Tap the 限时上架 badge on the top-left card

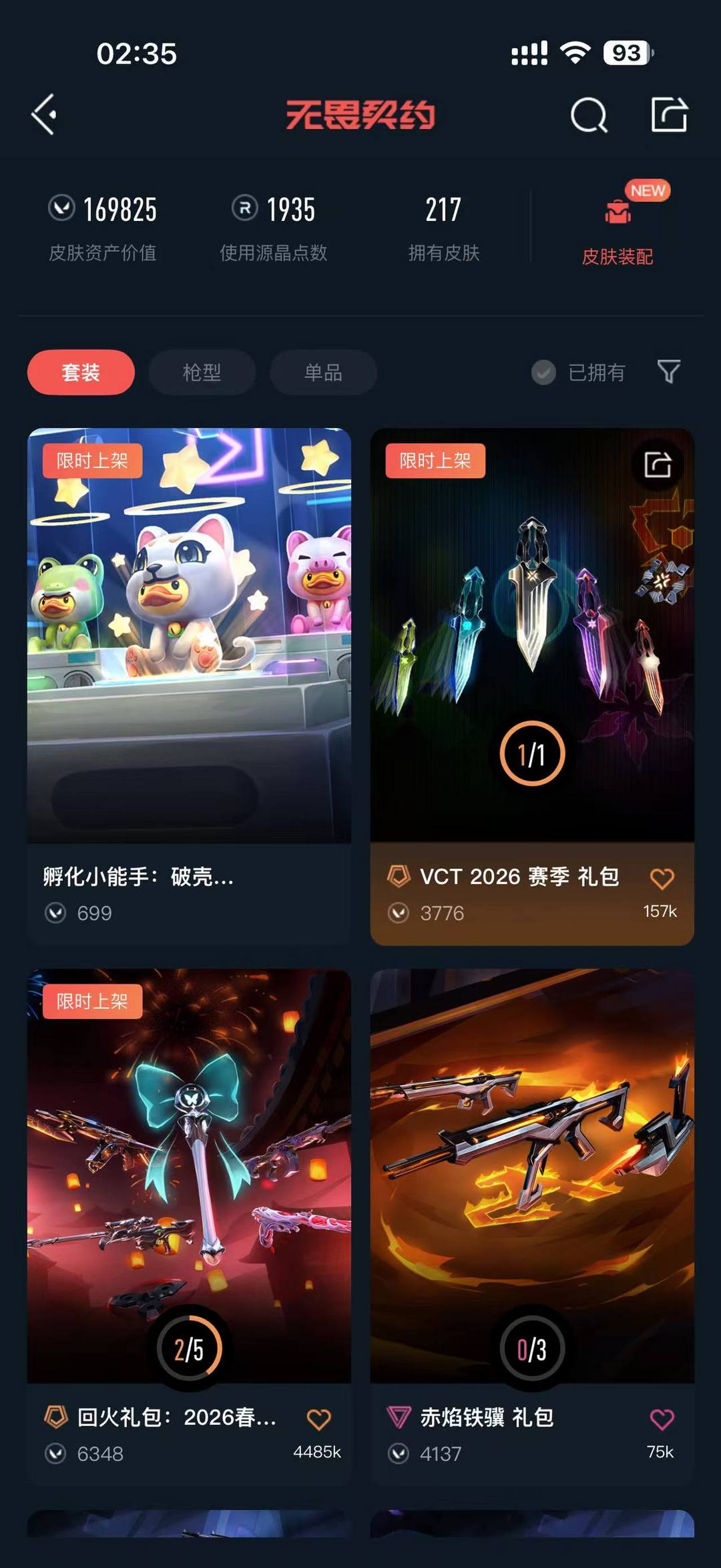point(93,461)
